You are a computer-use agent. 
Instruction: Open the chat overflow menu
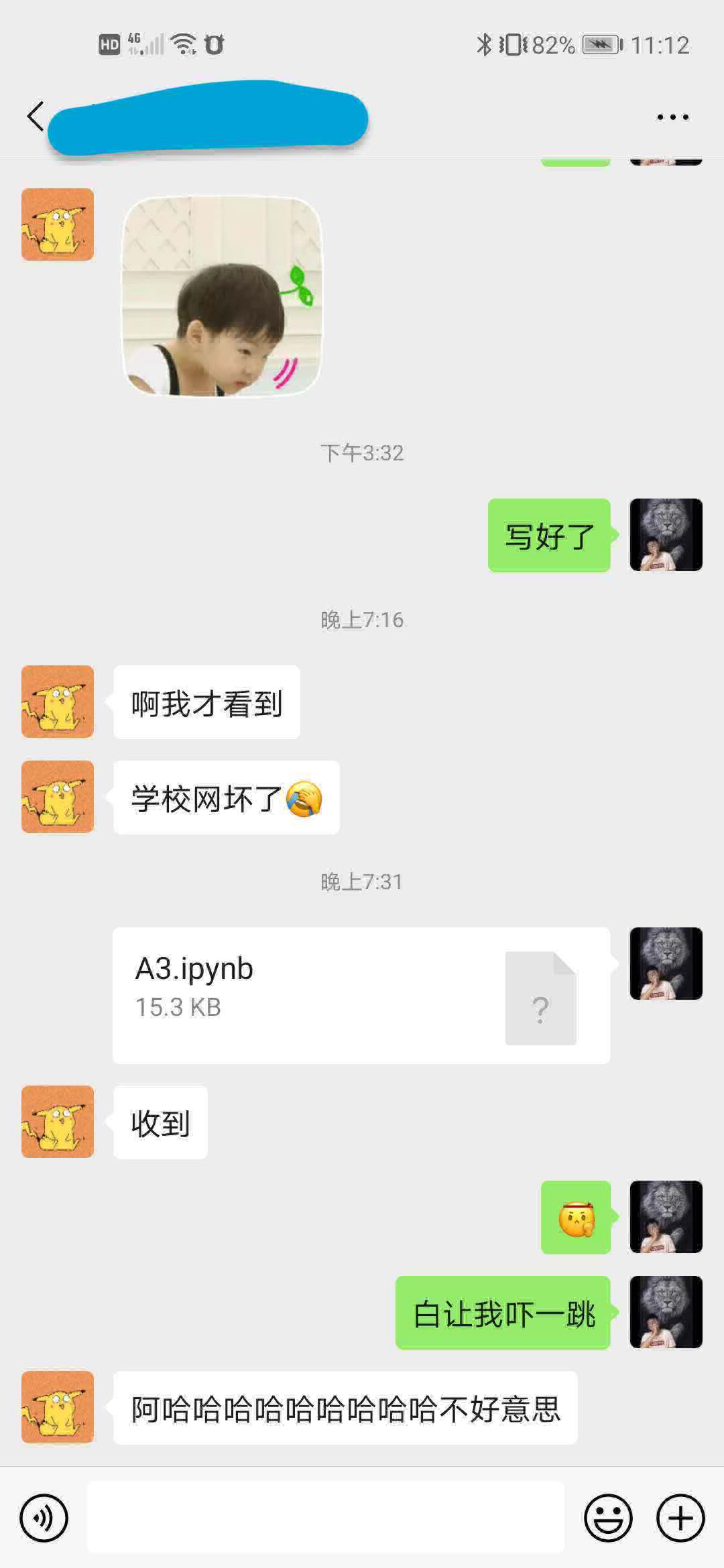tap(672, 117)
